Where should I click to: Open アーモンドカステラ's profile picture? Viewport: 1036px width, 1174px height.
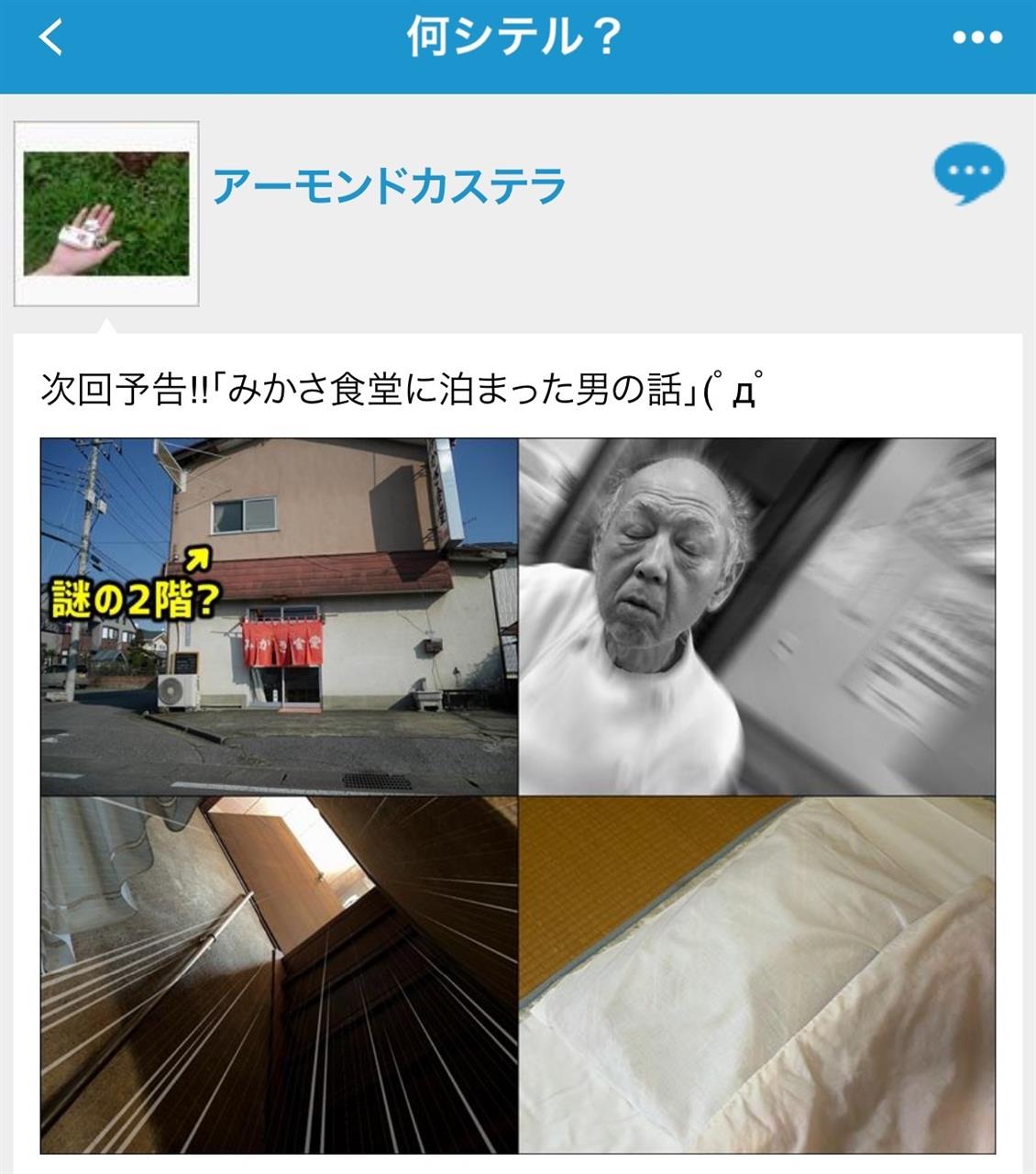pos(106,214)
